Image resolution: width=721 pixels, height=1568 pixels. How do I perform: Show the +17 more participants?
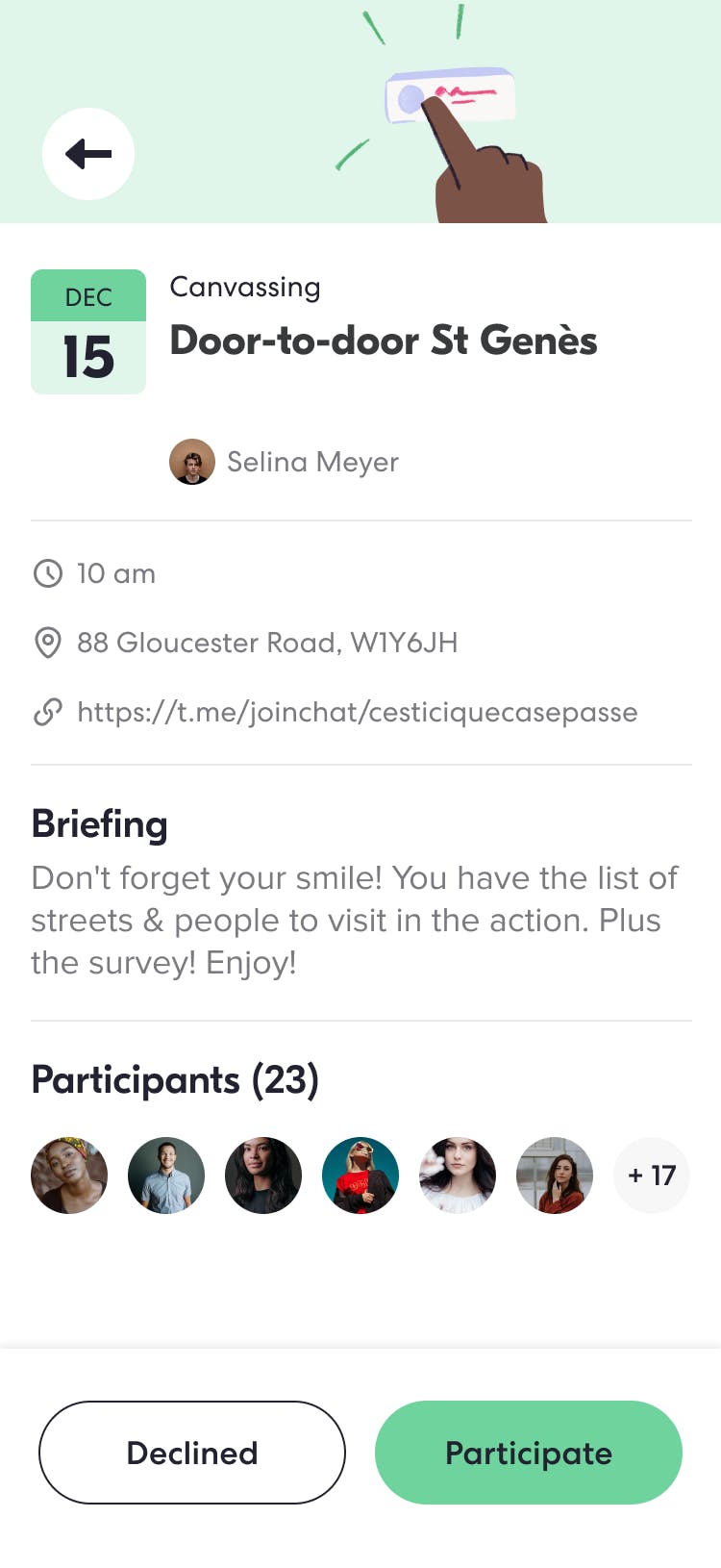(652, 1176)
